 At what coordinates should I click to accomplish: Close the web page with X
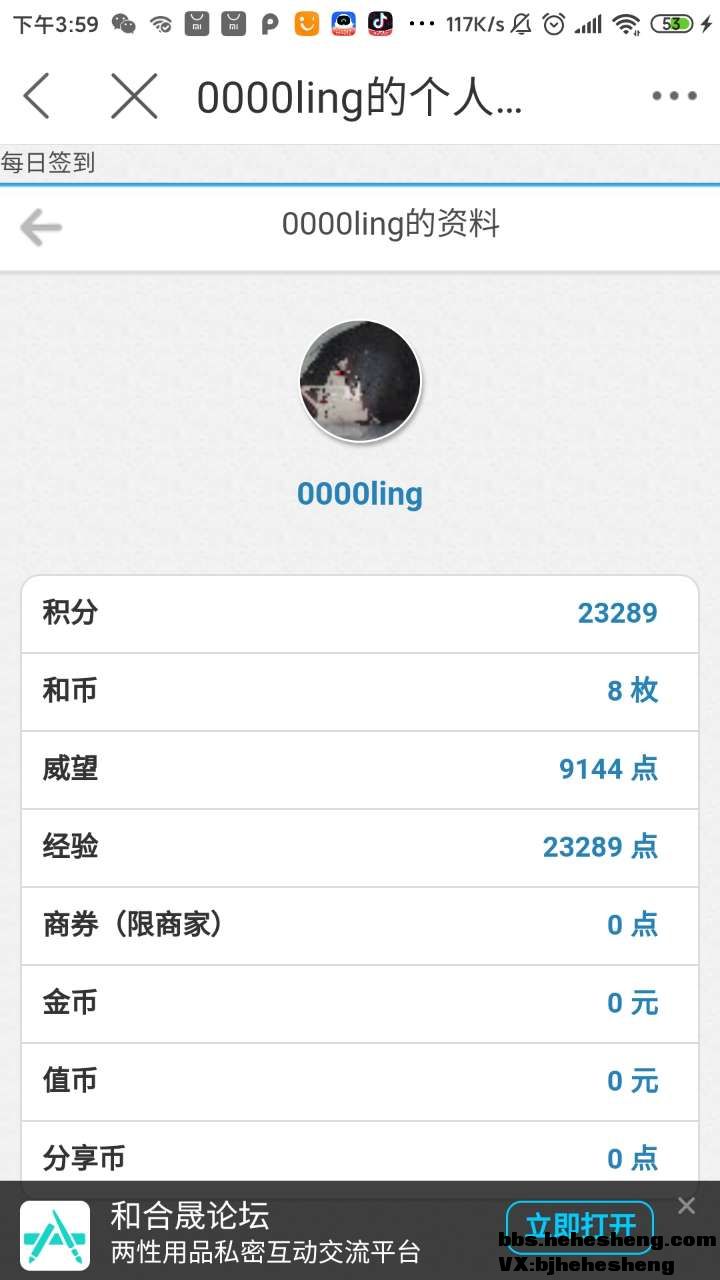(134, 97)
